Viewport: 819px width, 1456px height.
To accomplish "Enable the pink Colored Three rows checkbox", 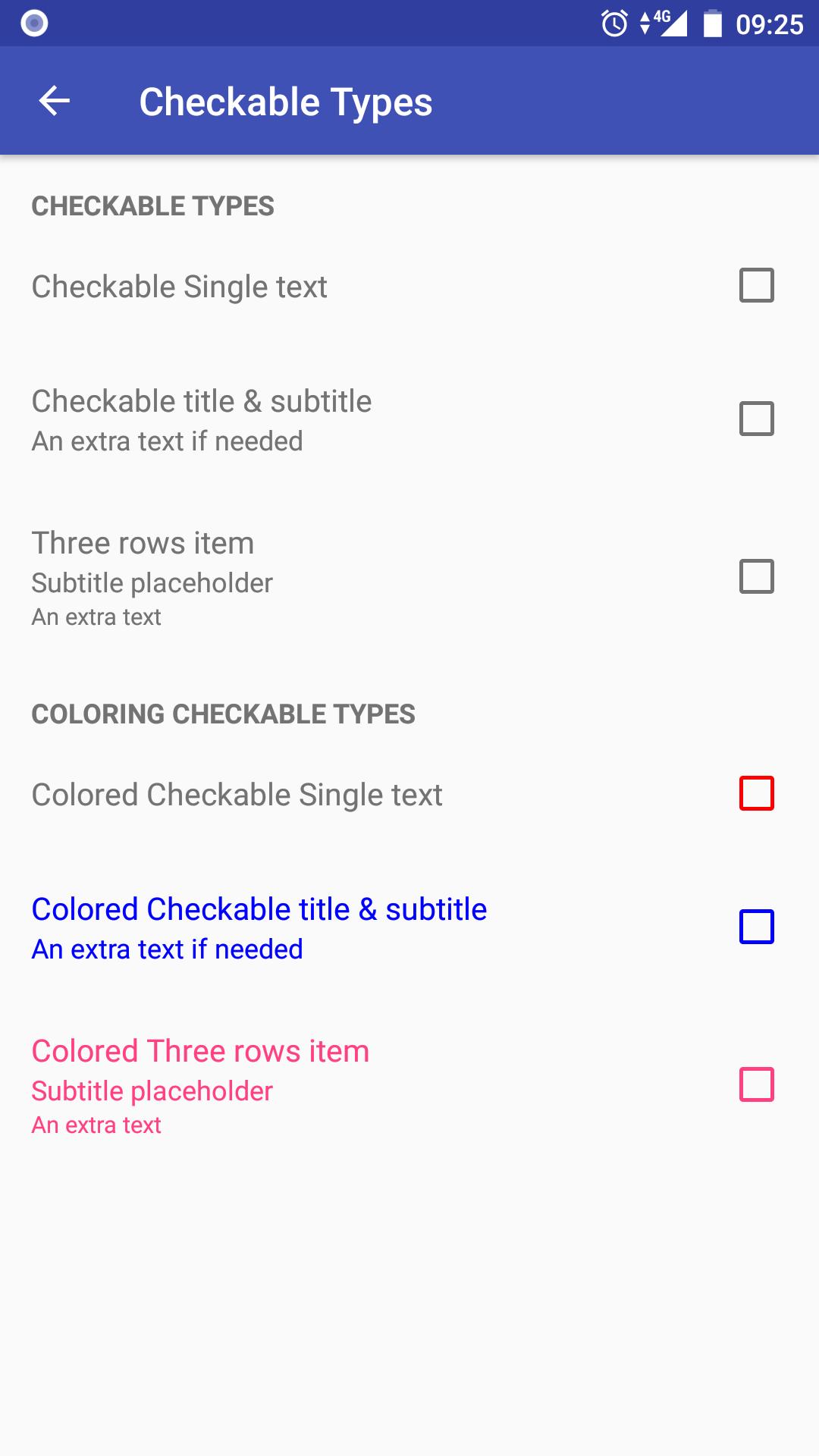I will point(755,1086).
